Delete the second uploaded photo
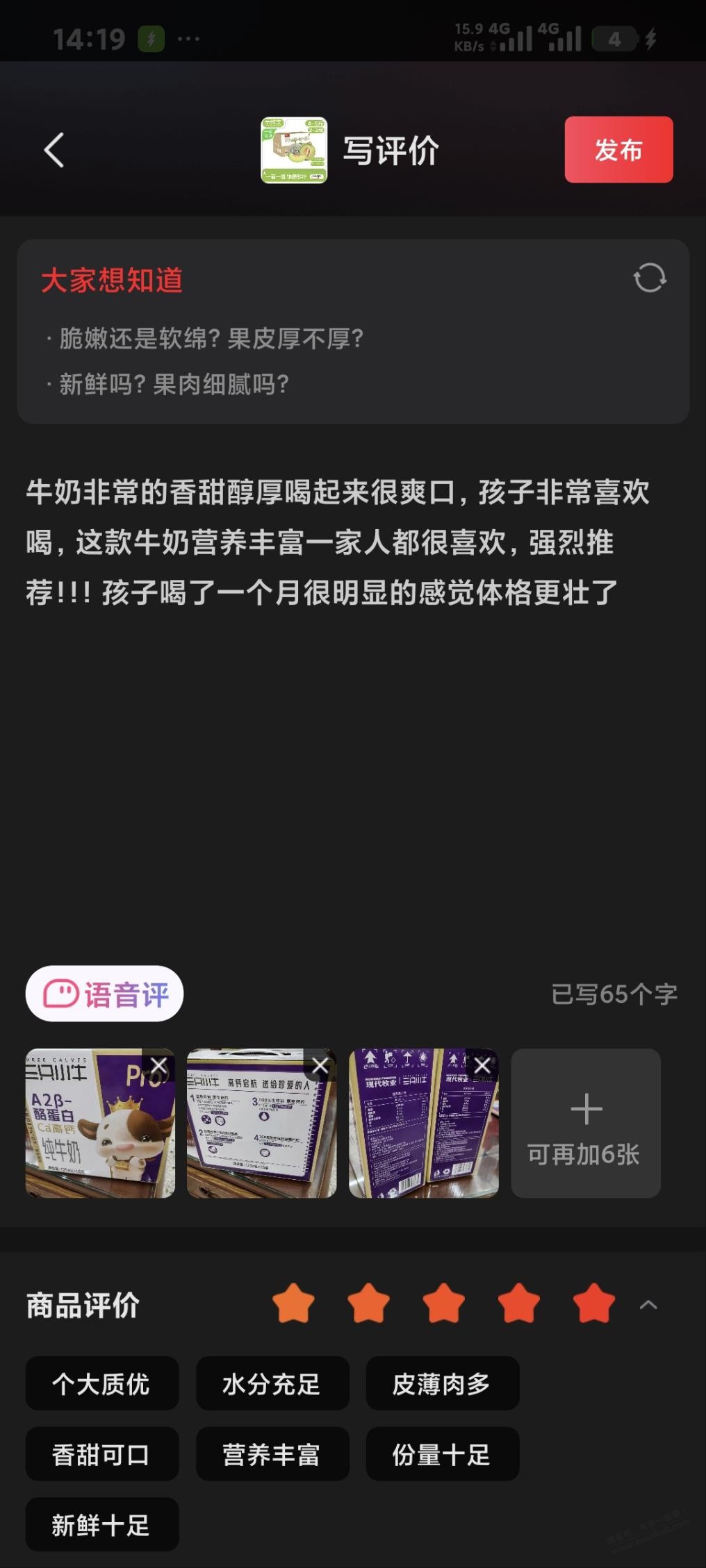This screenshot has width=706, height=1568. tap(320, 1065)
